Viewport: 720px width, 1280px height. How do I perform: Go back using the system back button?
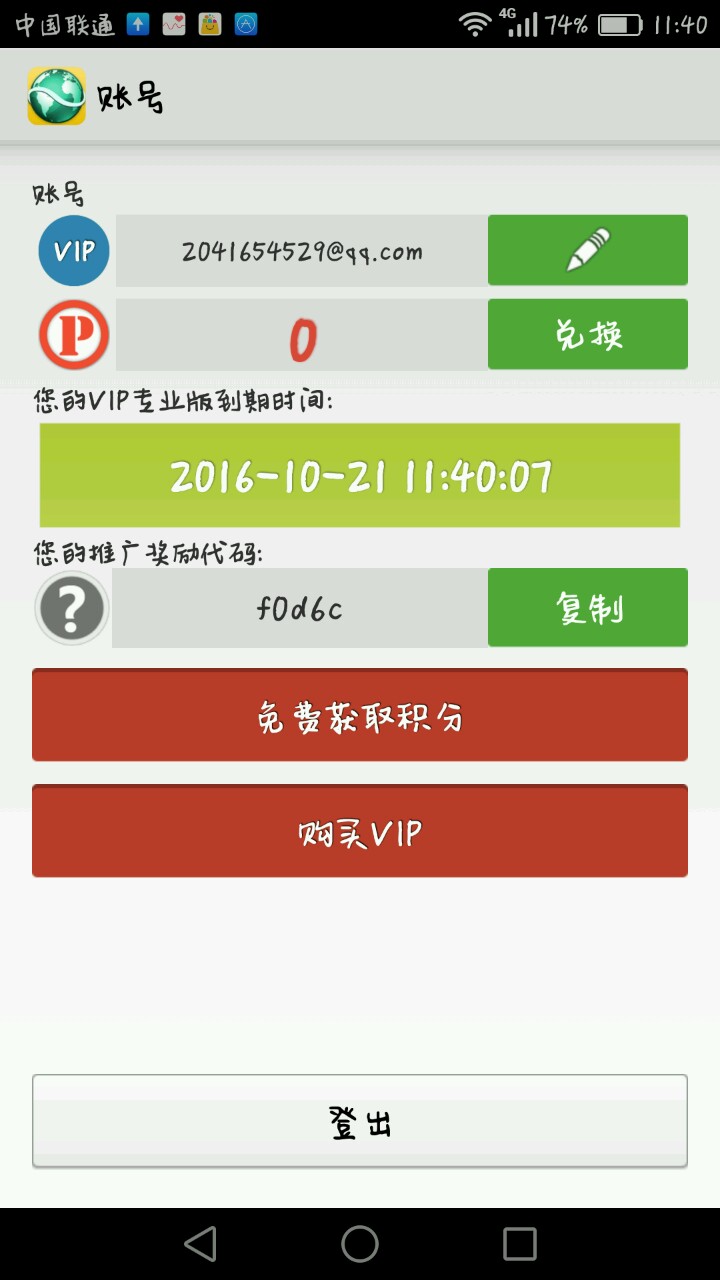(x=200, y=1244)
